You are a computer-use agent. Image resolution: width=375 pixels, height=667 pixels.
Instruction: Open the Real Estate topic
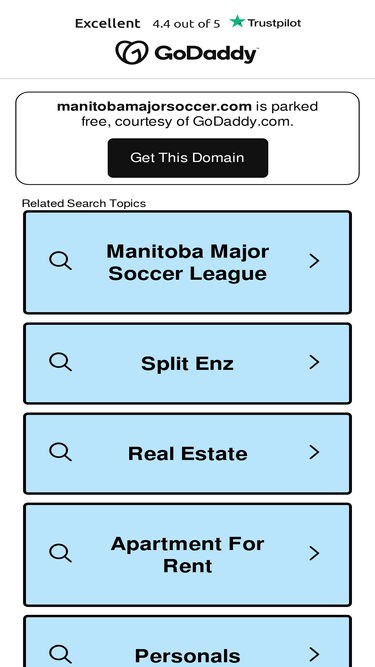(x=188, y=453)
